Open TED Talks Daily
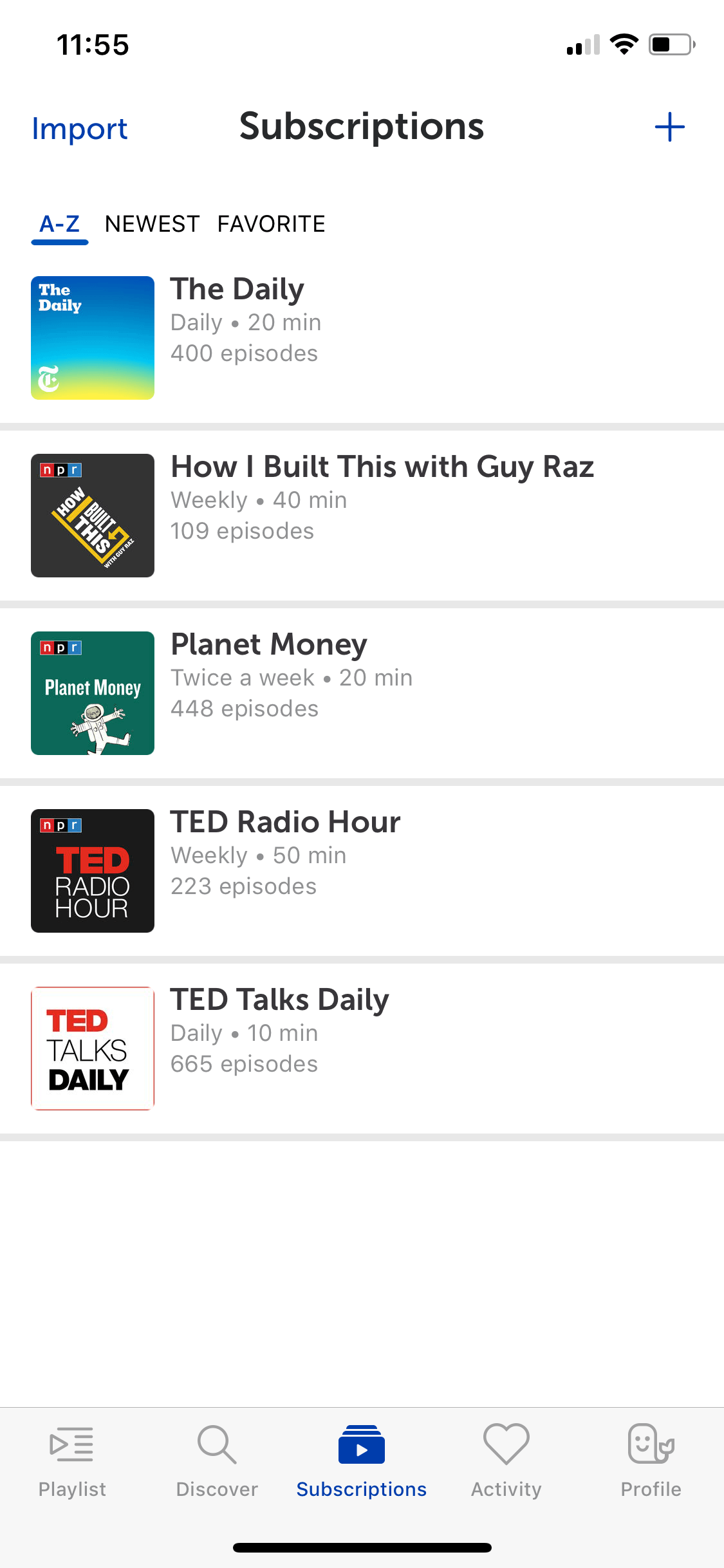The width and height of the screenshot is (724, 1568). (x=362, y=1049)
